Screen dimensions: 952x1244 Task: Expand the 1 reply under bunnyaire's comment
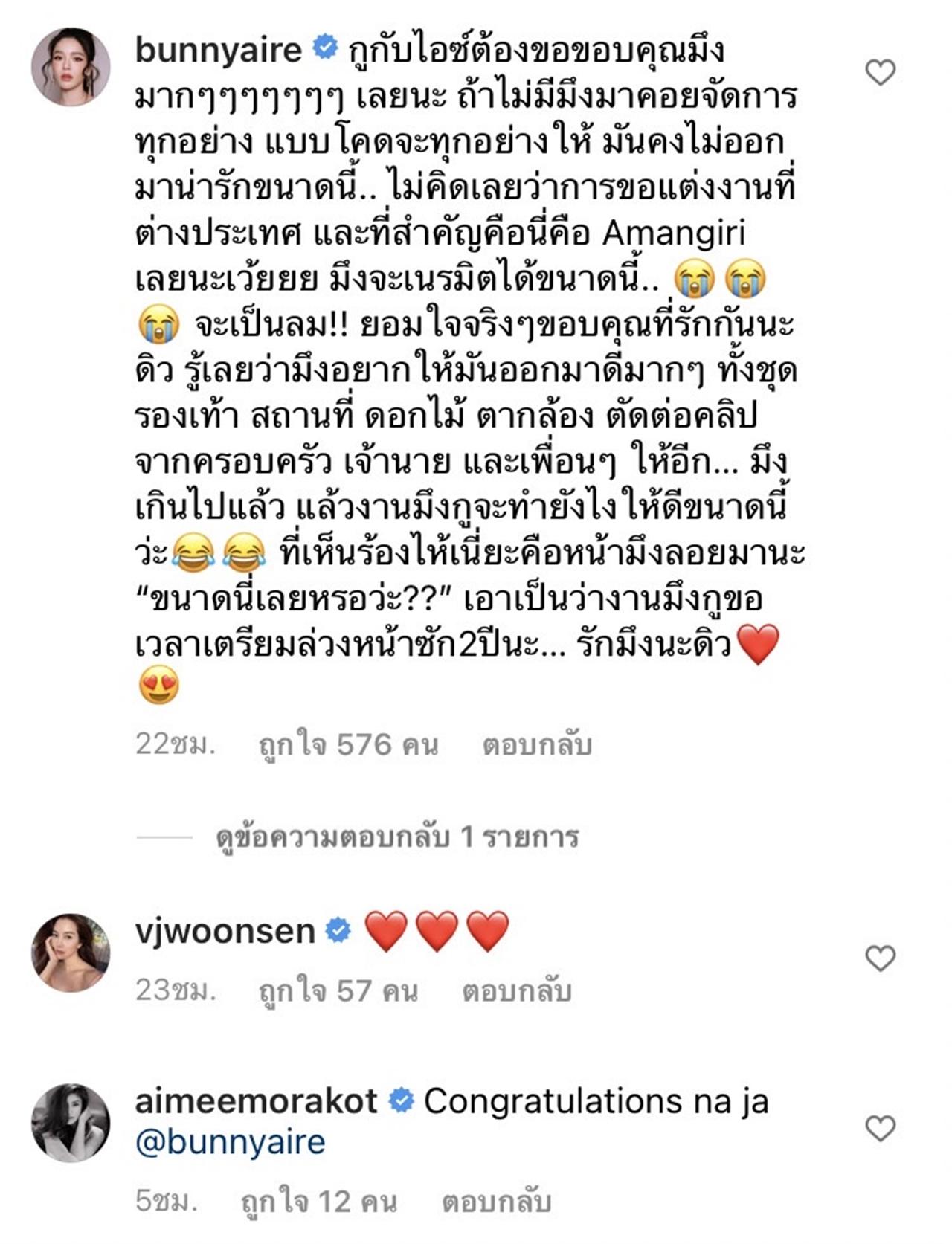click(396, 837)
